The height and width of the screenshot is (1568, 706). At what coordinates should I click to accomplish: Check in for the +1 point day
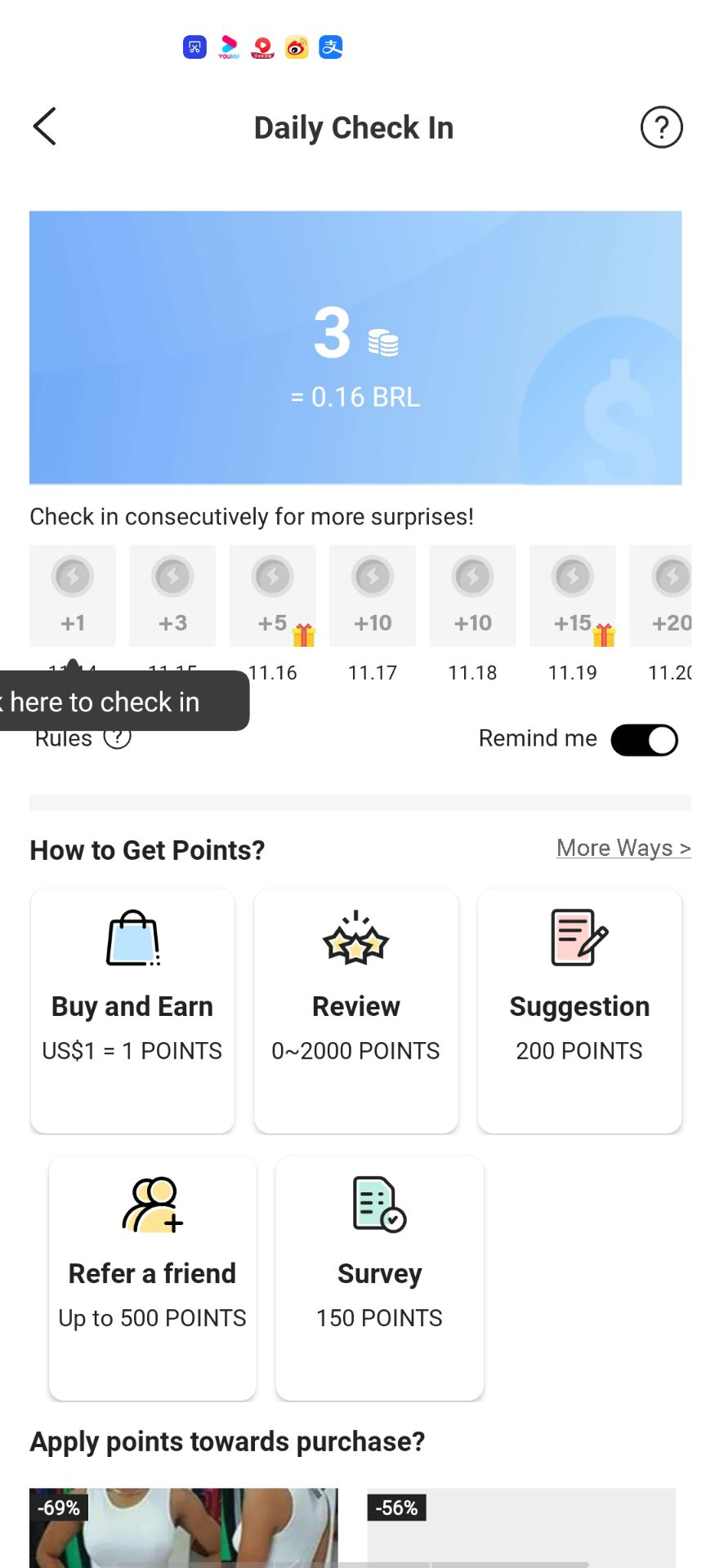(x=73, y=595)
